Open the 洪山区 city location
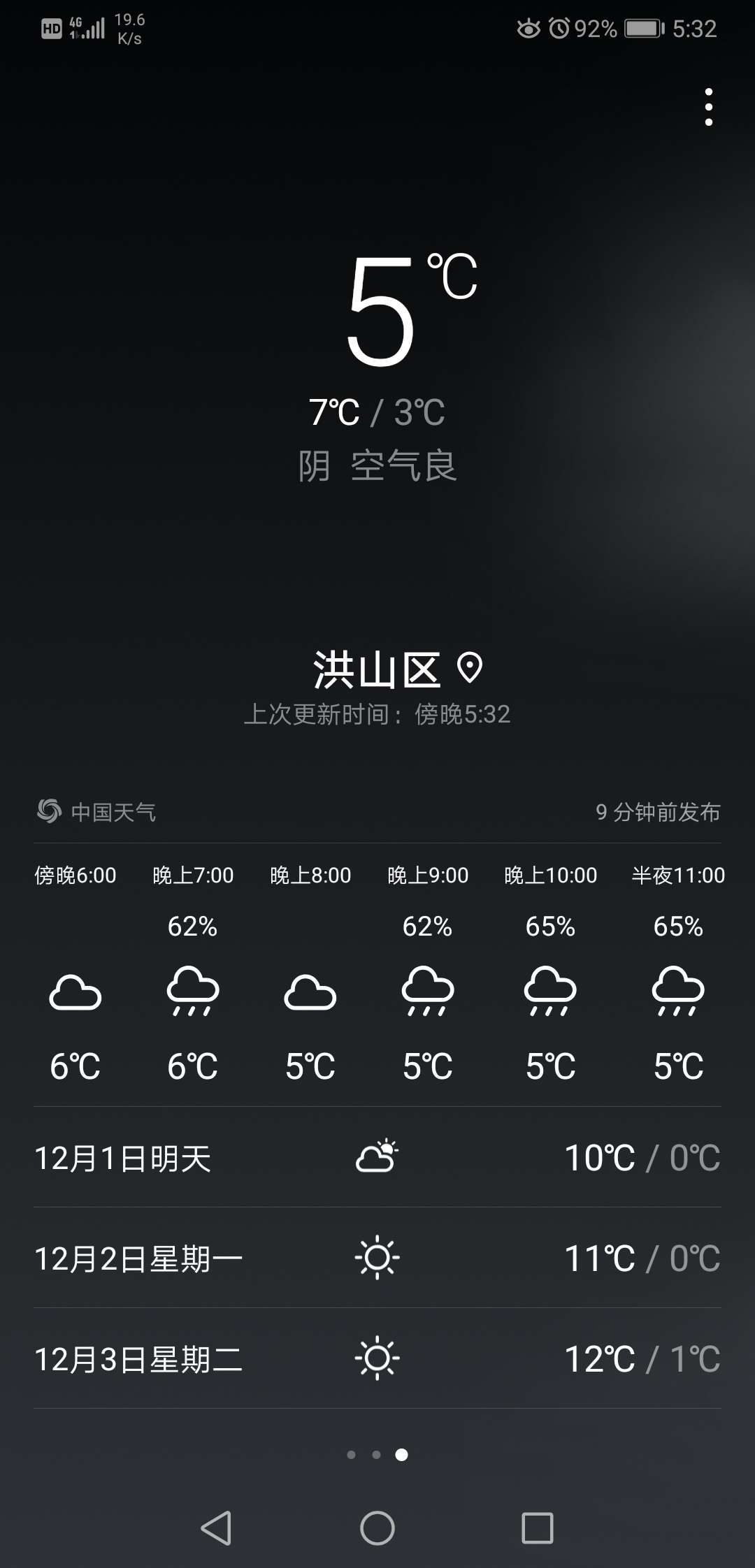 (396, 669)
